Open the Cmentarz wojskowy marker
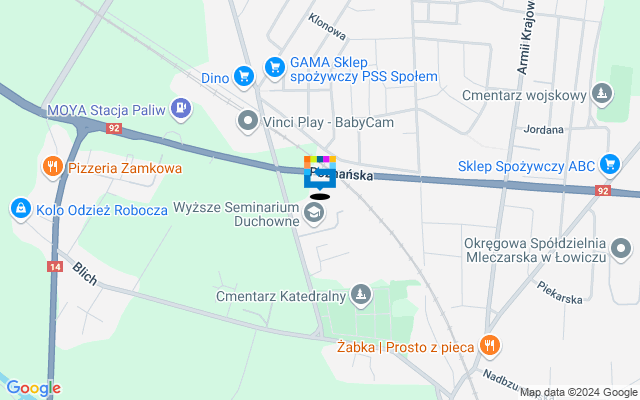Screen dimensions: 640x400 click(x=601, y=96)
